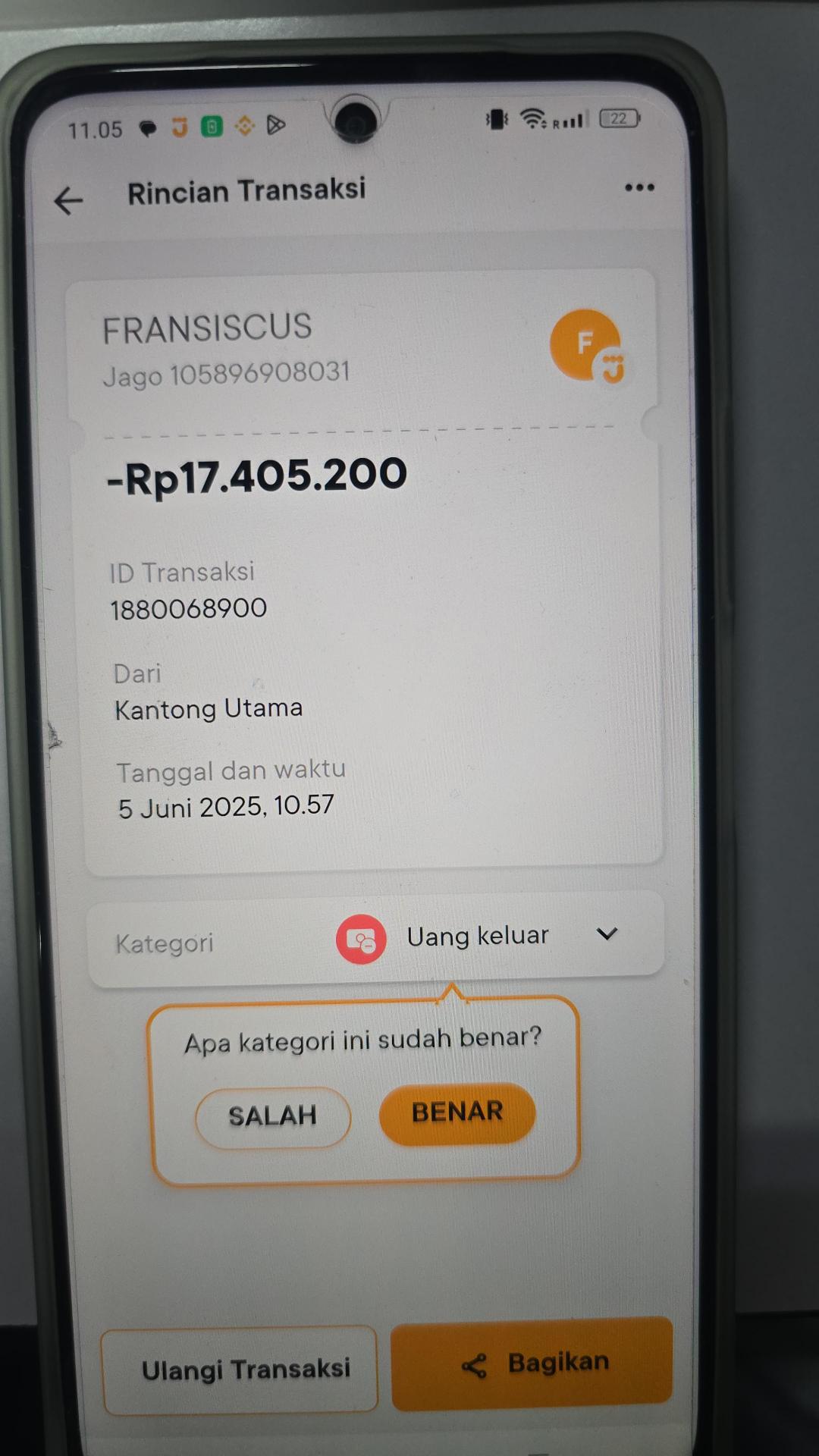Image resolution: width=819 pixels, height=1456 pixels.
Task: Mark category as SALAH
Action: (272, 1116)
